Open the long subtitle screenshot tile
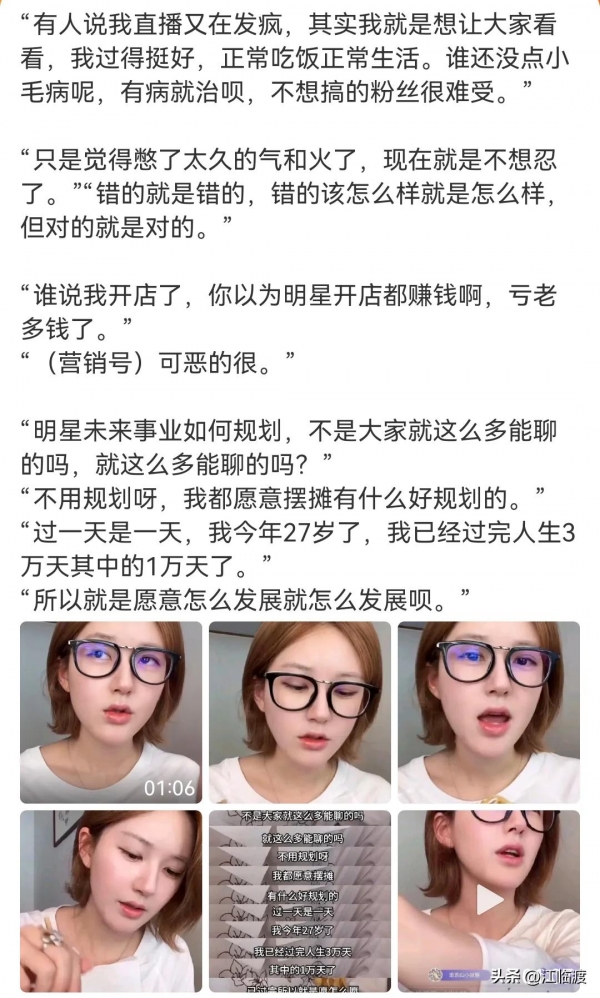600x998 pixels. point(299,900)
